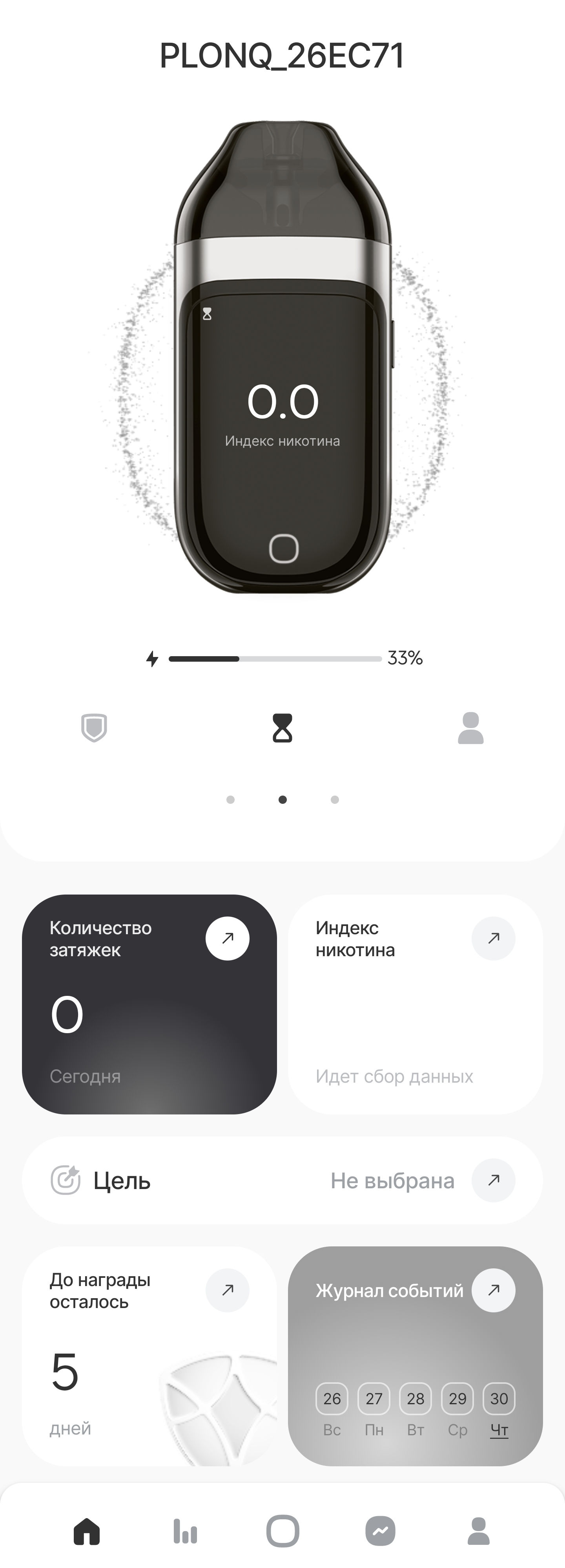Select the person mode icon
Viewport: 565px width, 1568px height.
point(470,728)
